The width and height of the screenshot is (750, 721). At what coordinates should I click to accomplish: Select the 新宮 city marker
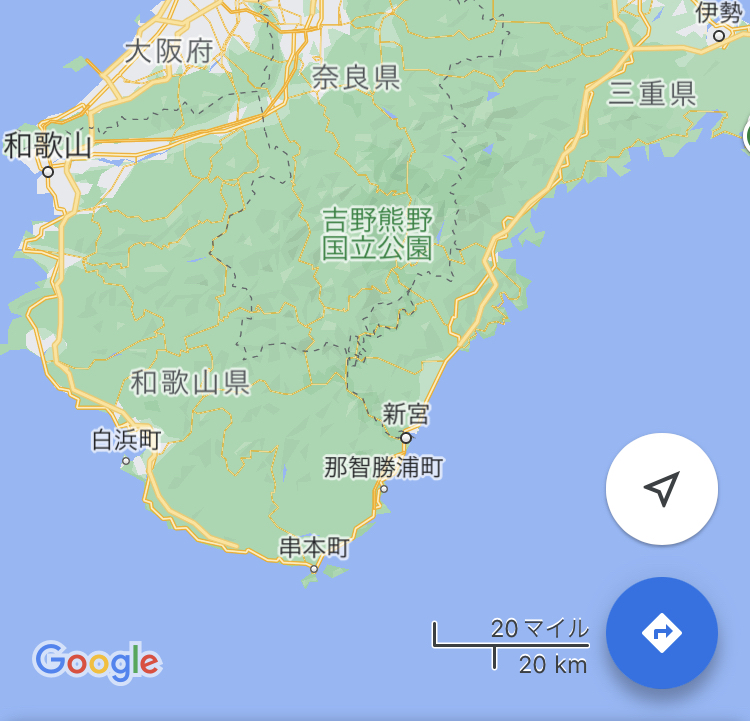click(405, 437)
